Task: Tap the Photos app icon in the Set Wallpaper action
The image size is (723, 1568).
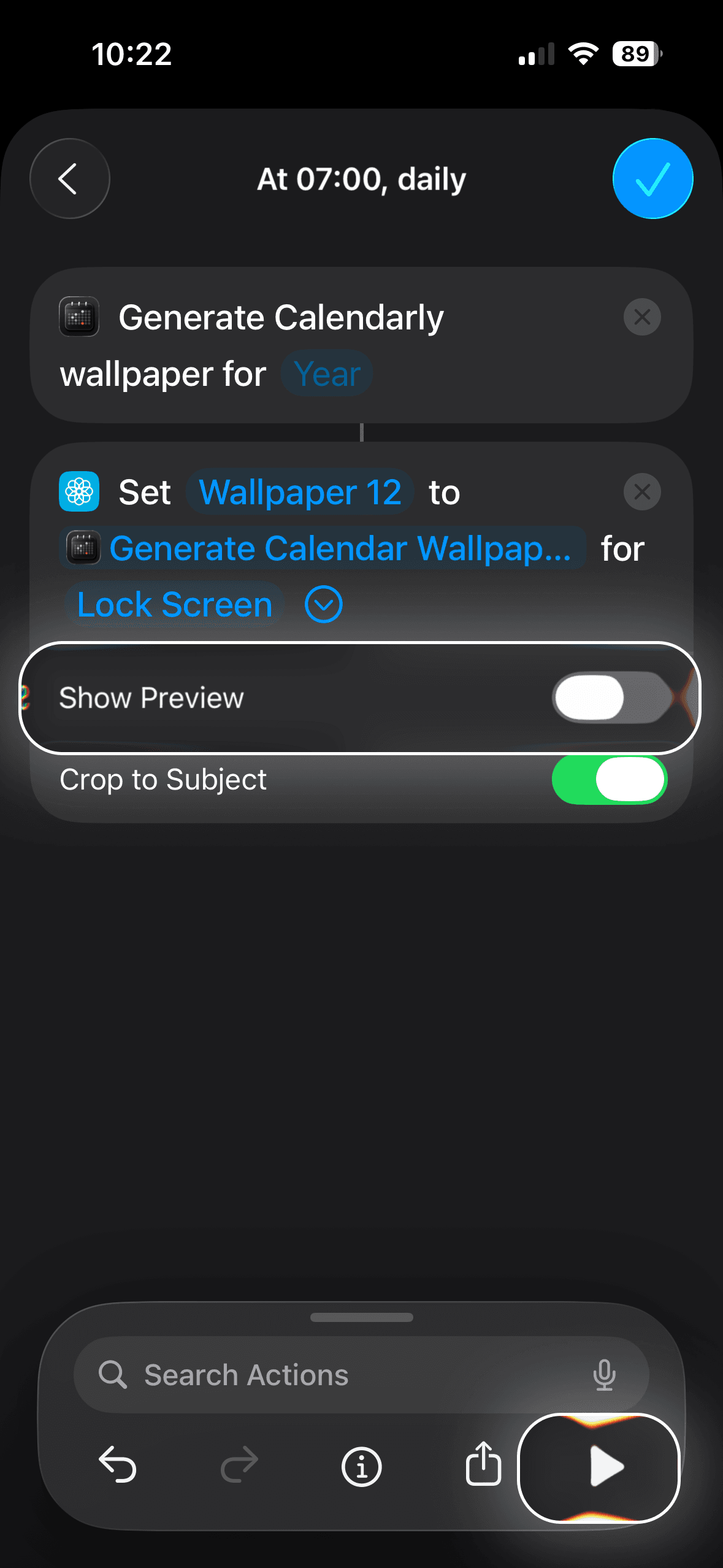Action: click(x=79, y=491)
